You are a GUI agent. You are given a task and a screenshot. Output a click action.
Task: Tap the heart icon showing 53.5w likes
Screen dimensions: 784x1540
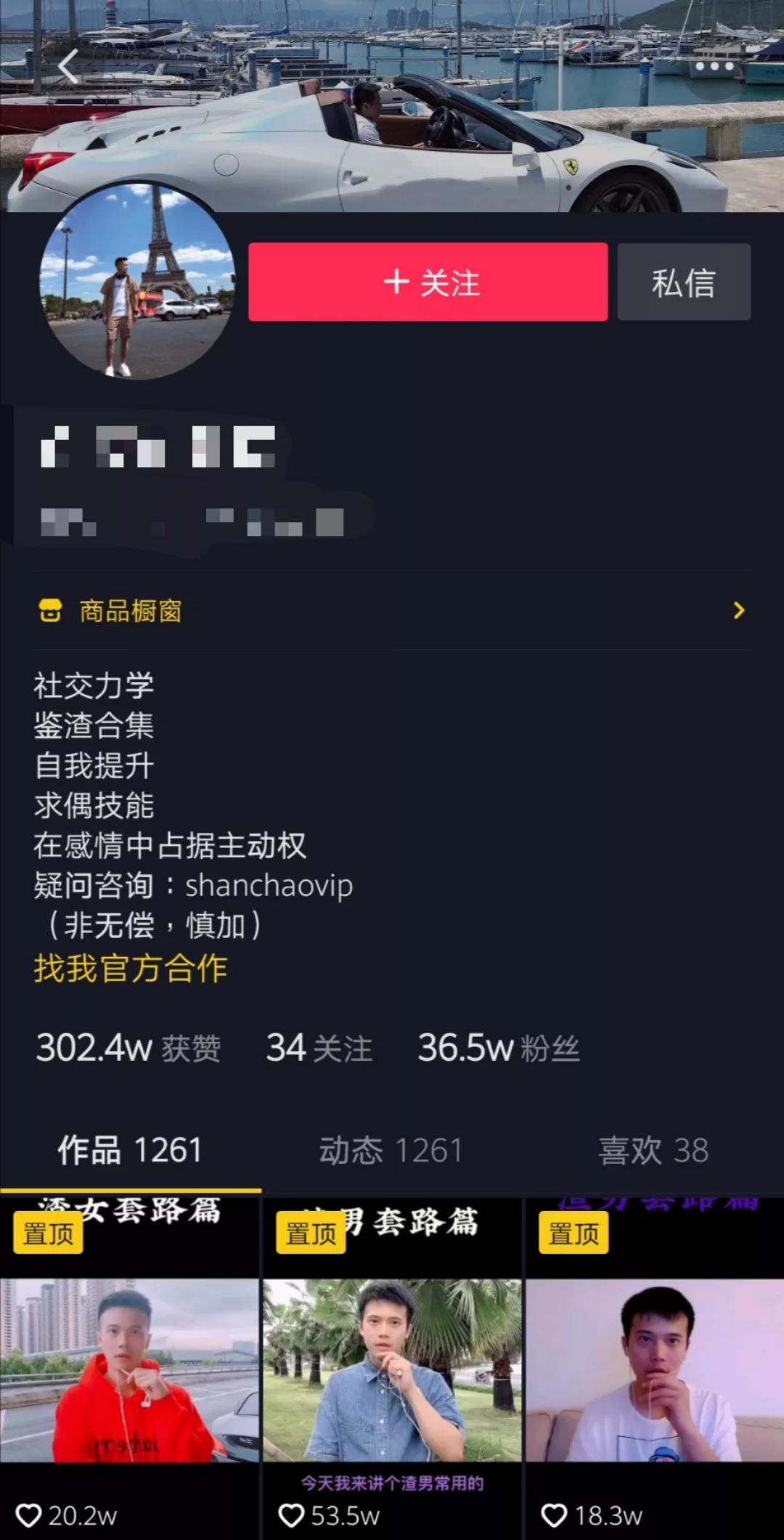coord(289,1515)
